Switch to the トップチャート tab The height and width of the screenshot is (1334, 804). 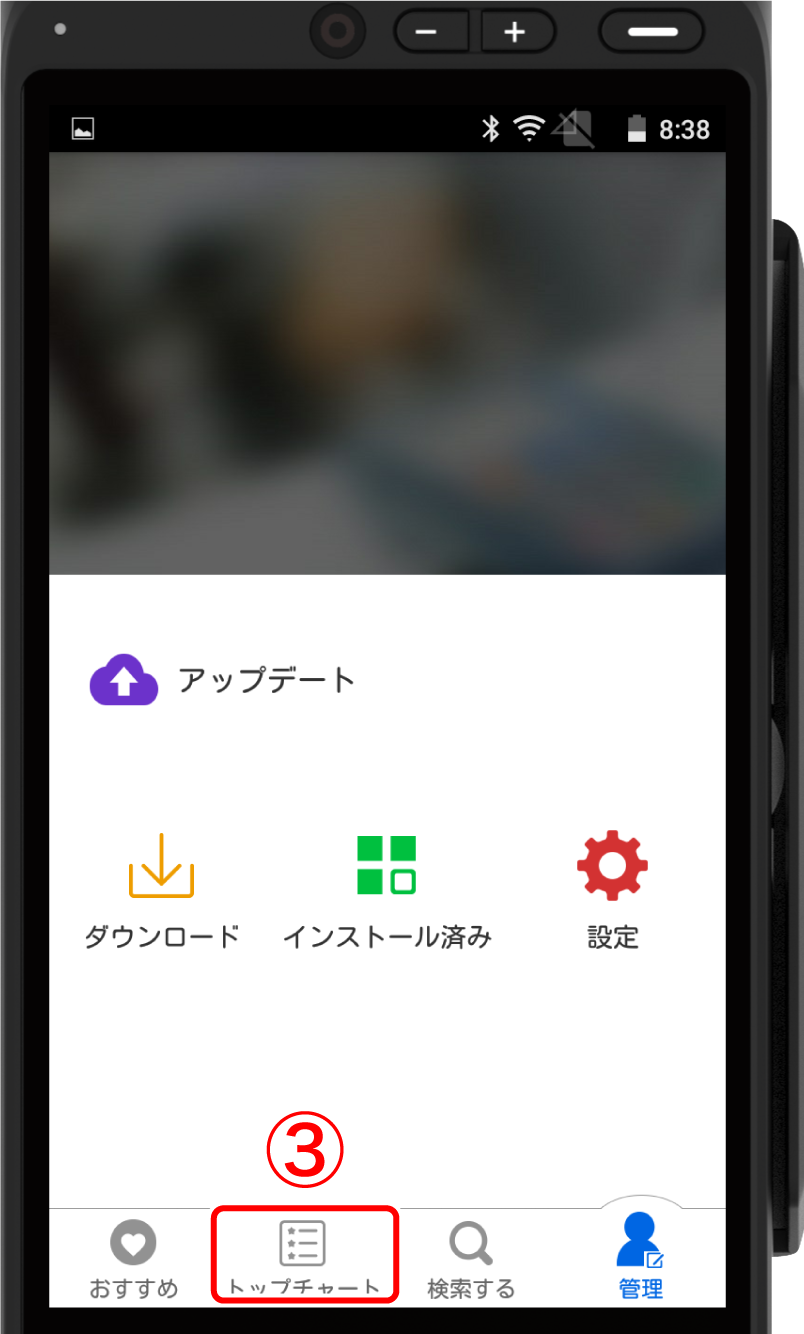[304, 1257]
